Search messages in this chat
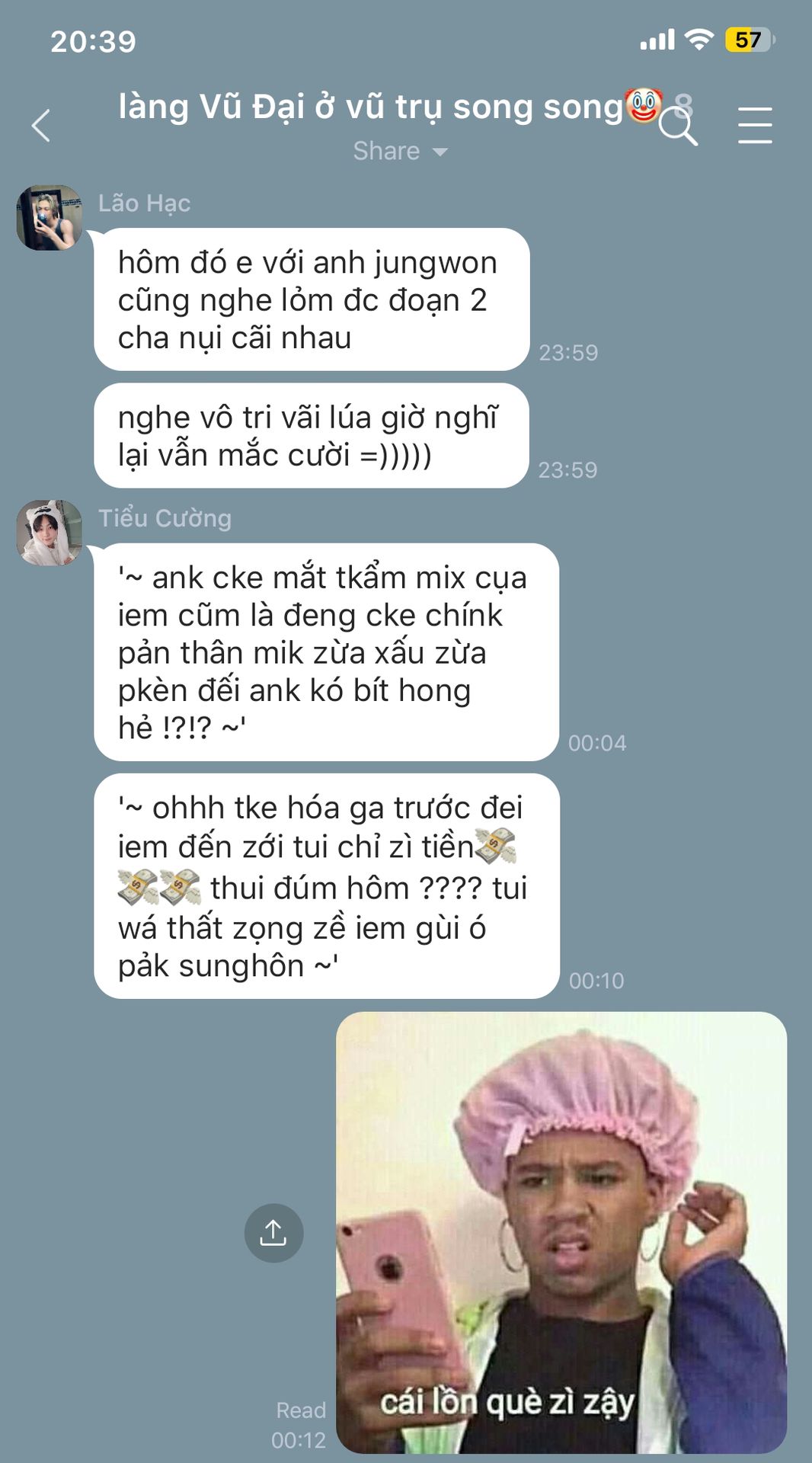 (x=678, y=126)
